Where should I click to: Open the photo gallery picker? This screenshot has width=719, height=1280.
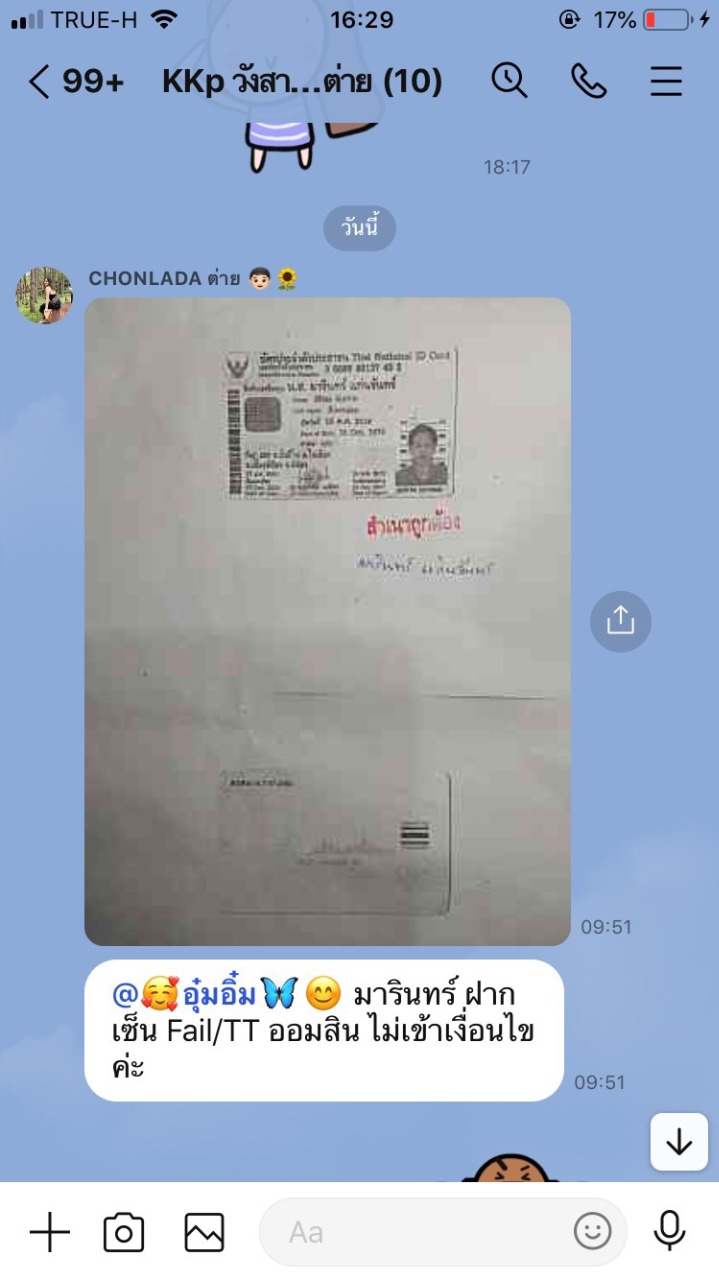(x=204, y=1232)
